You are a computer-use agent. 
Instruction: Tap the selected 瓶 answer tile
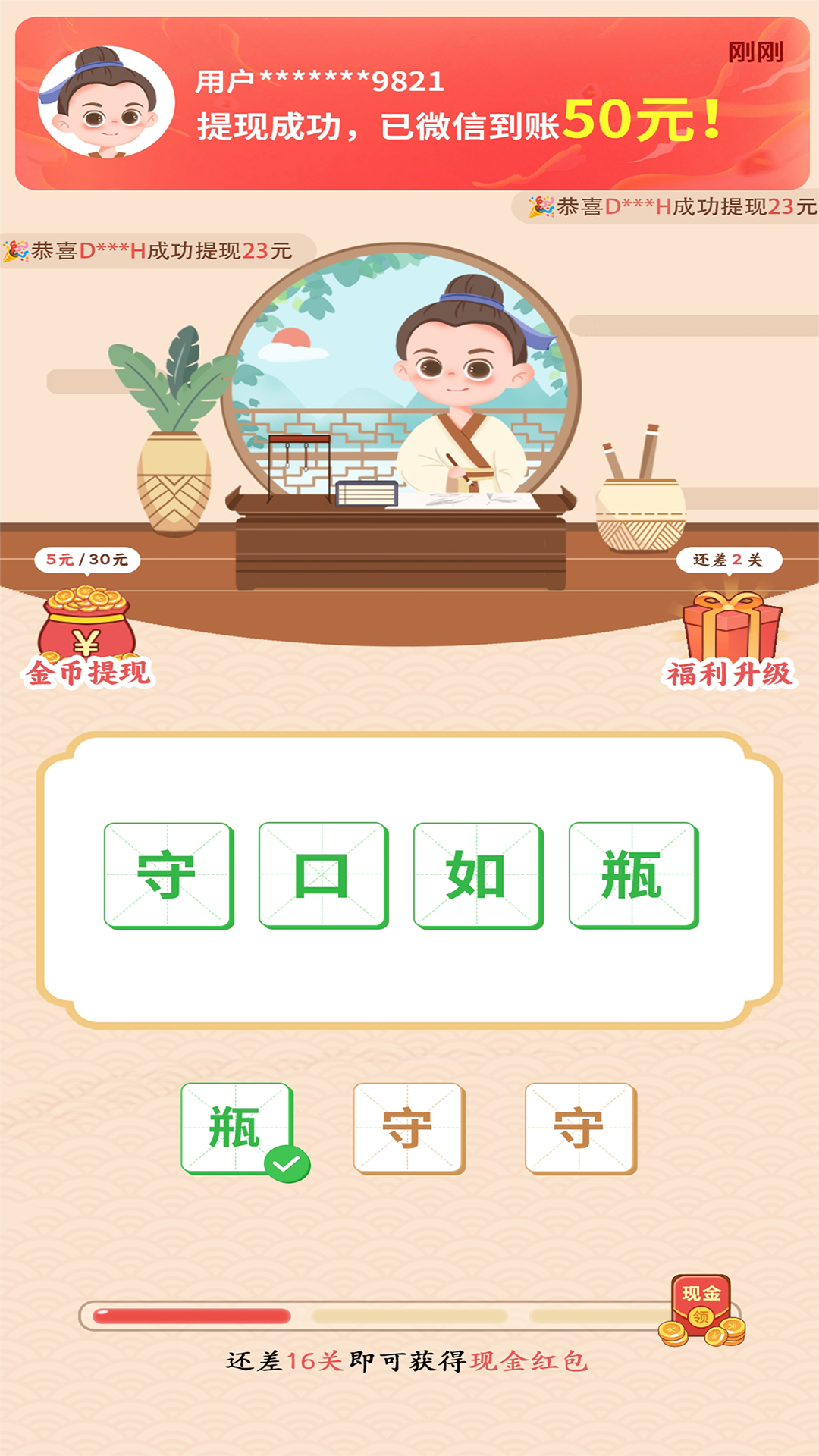click(236, 1128)
